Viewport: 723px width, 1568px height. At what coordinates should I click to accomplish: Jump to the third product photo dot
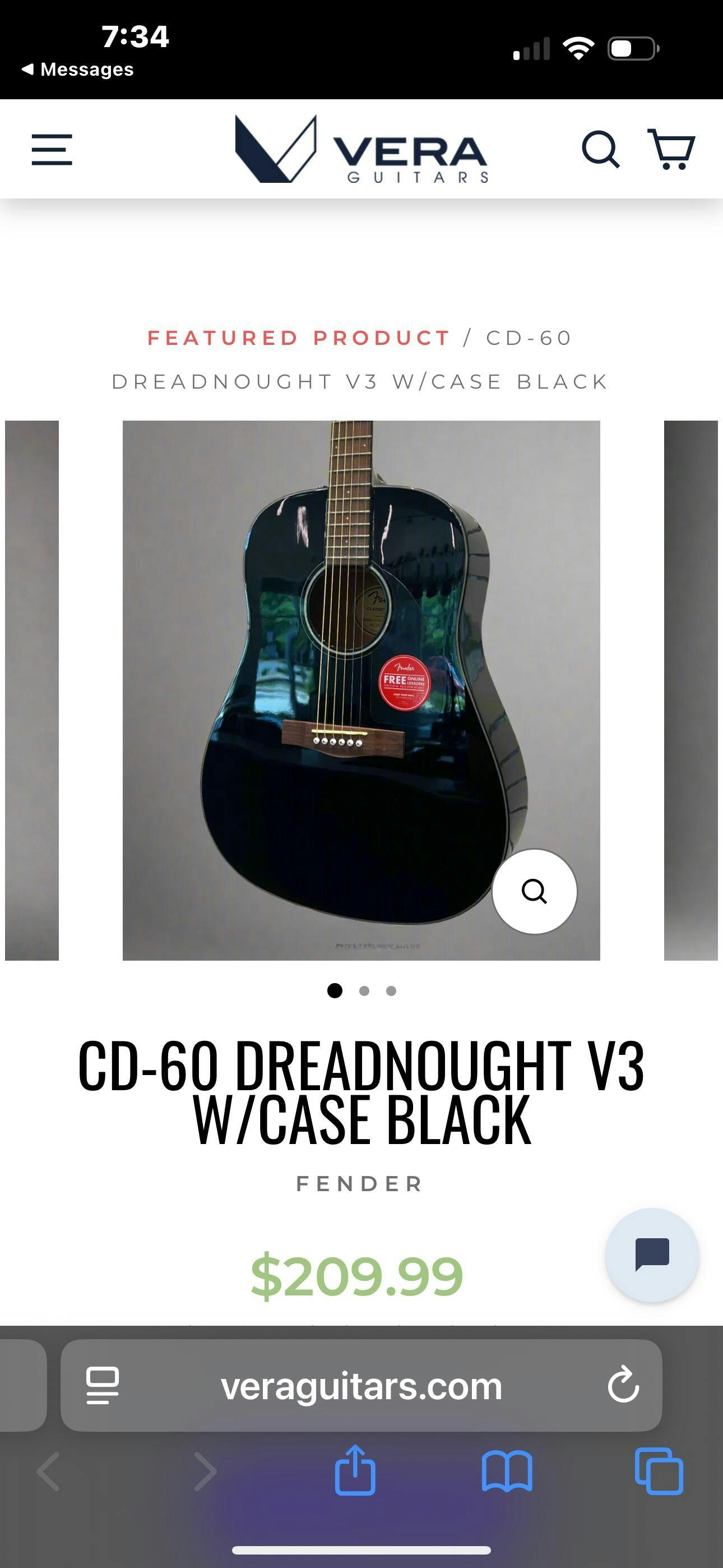[x=391, y=991]
